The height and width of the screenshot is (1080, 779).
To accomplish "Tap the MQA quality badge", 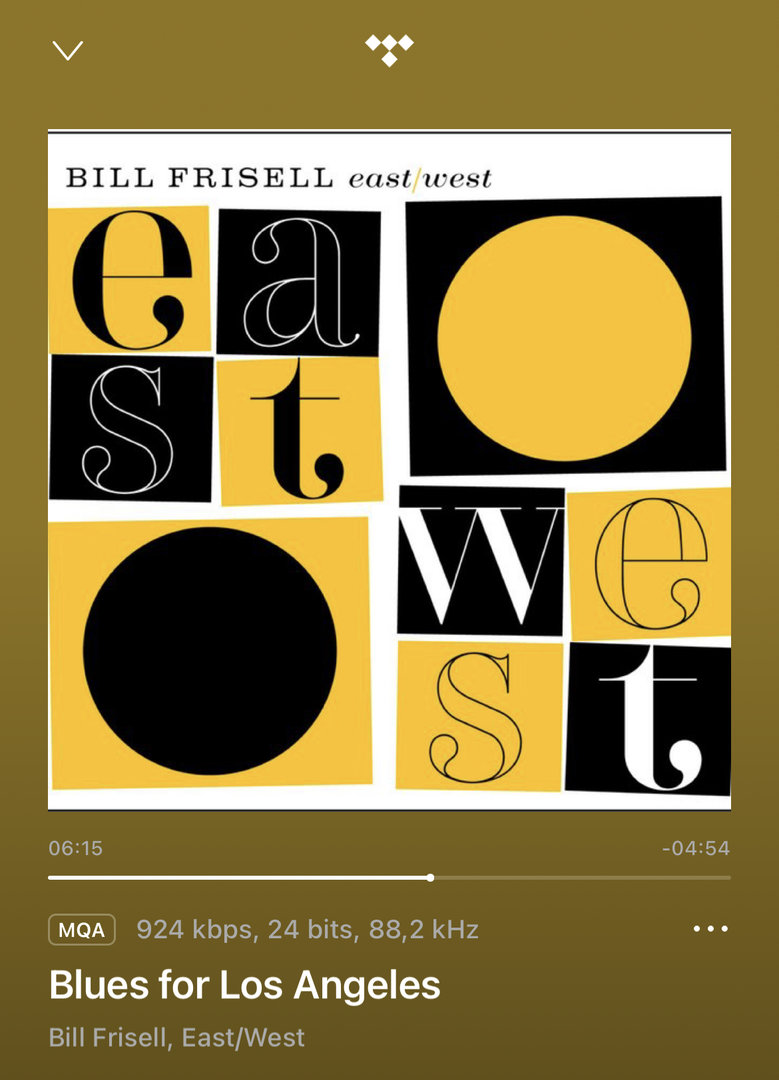I will pyautogui.click(x=81, y=930).
